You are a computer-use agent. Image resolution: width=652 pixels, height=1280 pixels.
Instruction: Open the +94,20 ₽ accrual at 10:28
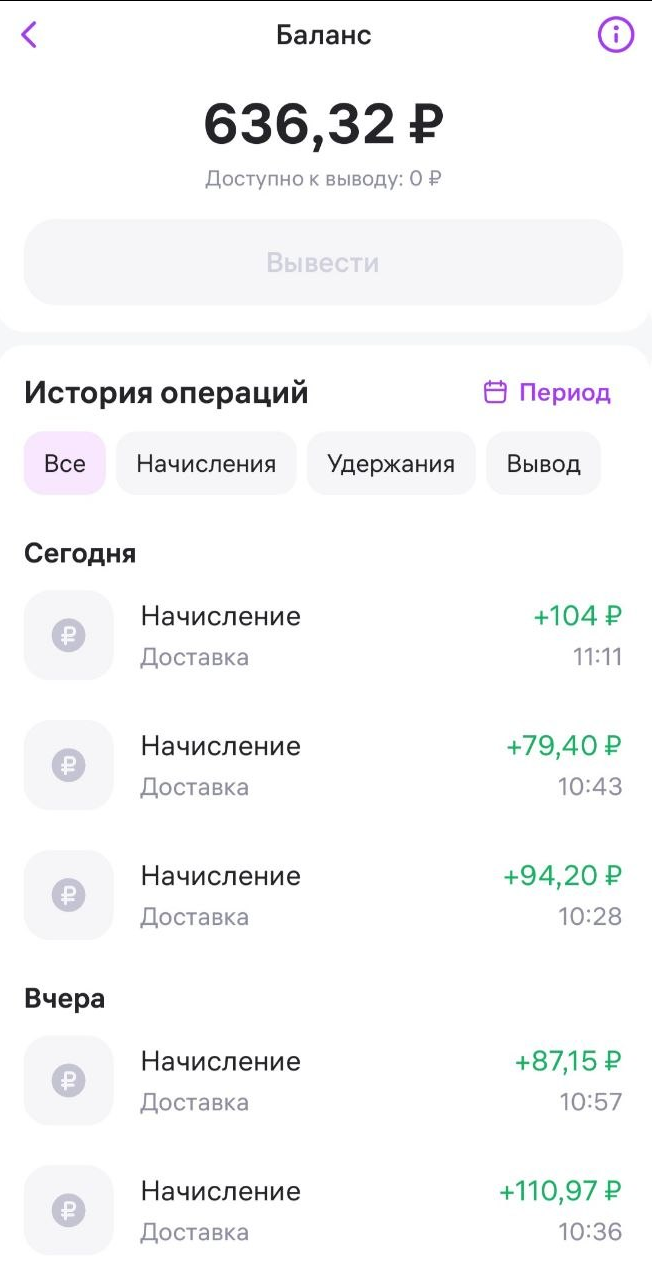pos(323,896)
